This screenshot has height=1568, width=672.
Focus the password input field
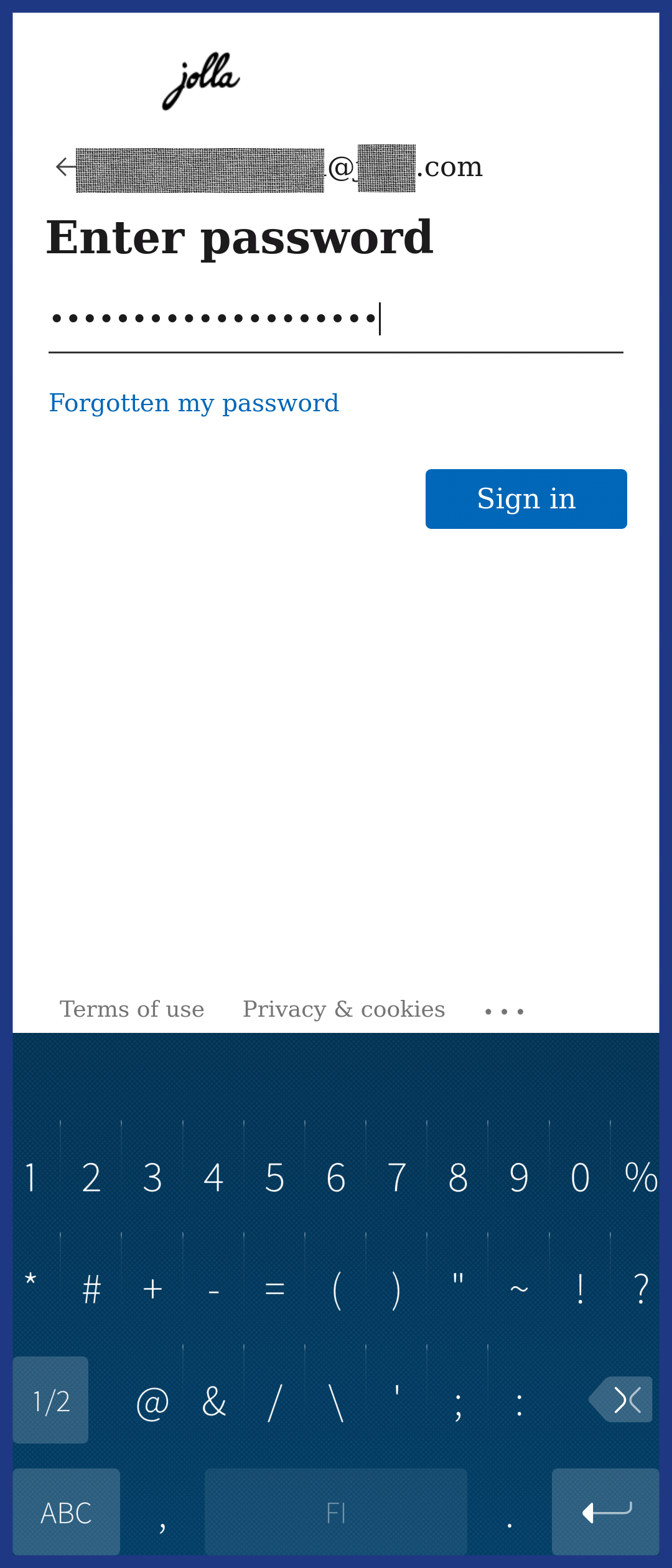point(336,320)
